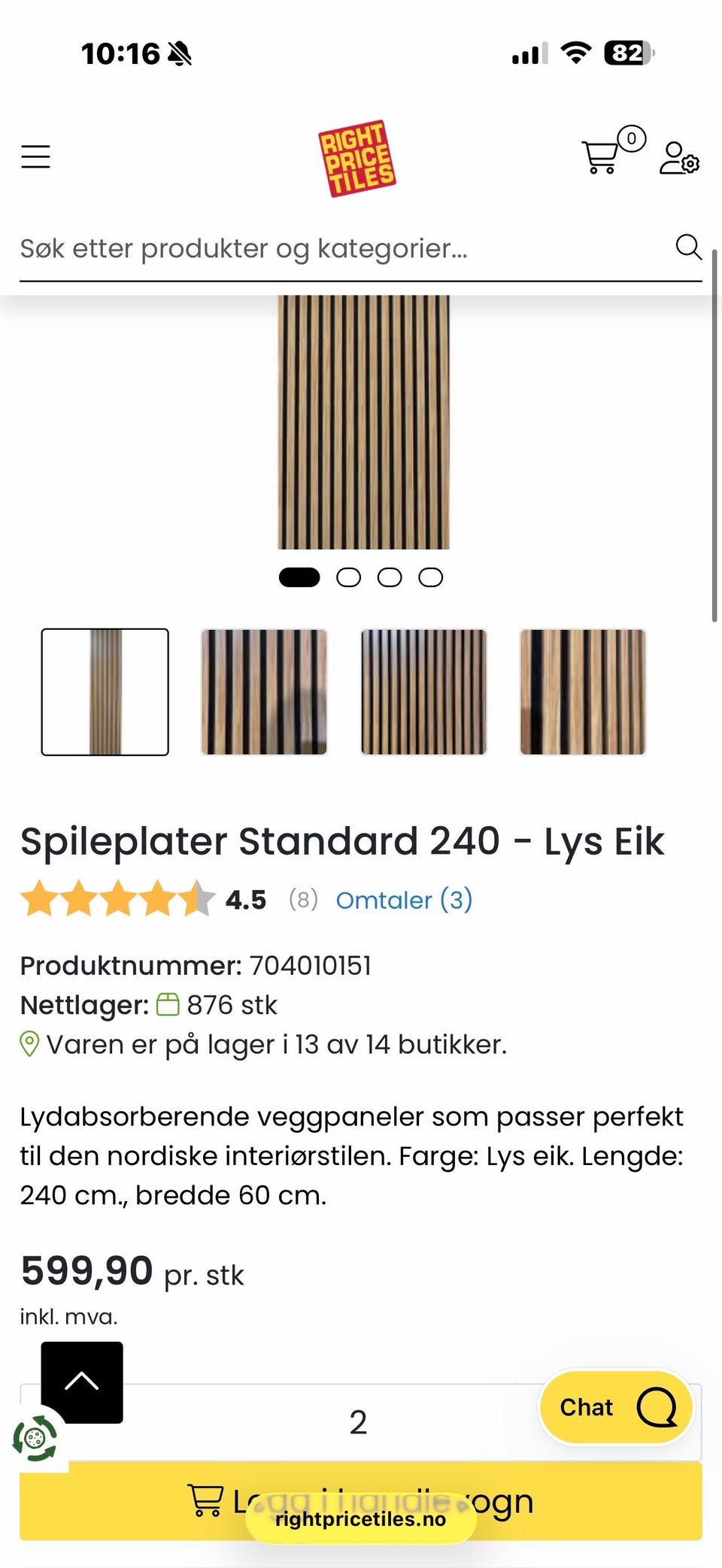
Task: Add product to cart with yellow button
Action: coord(360,1500)
